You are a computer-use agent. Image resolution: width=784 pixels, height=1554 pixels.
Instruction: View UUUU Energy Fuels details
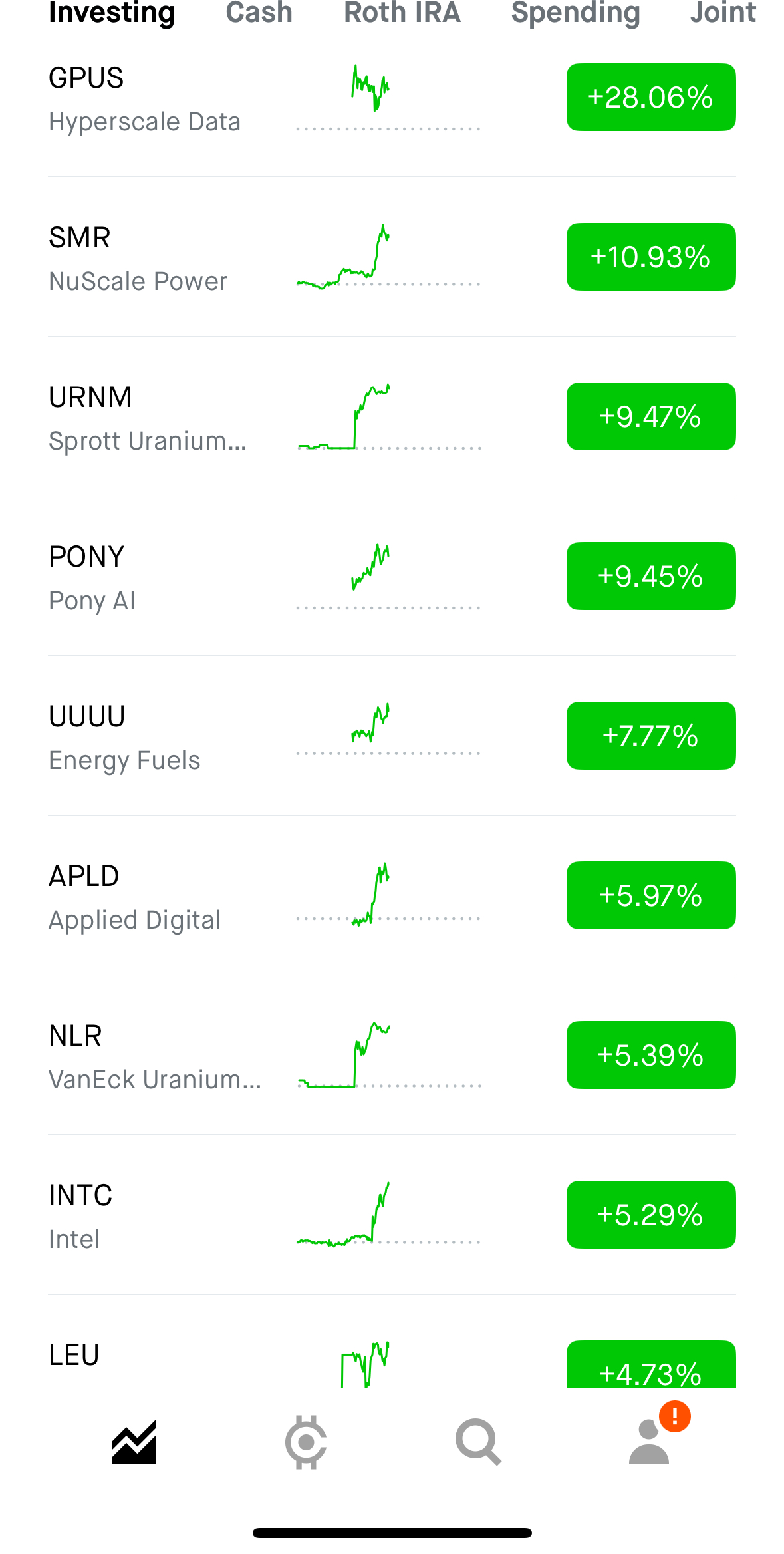point(124,738)
